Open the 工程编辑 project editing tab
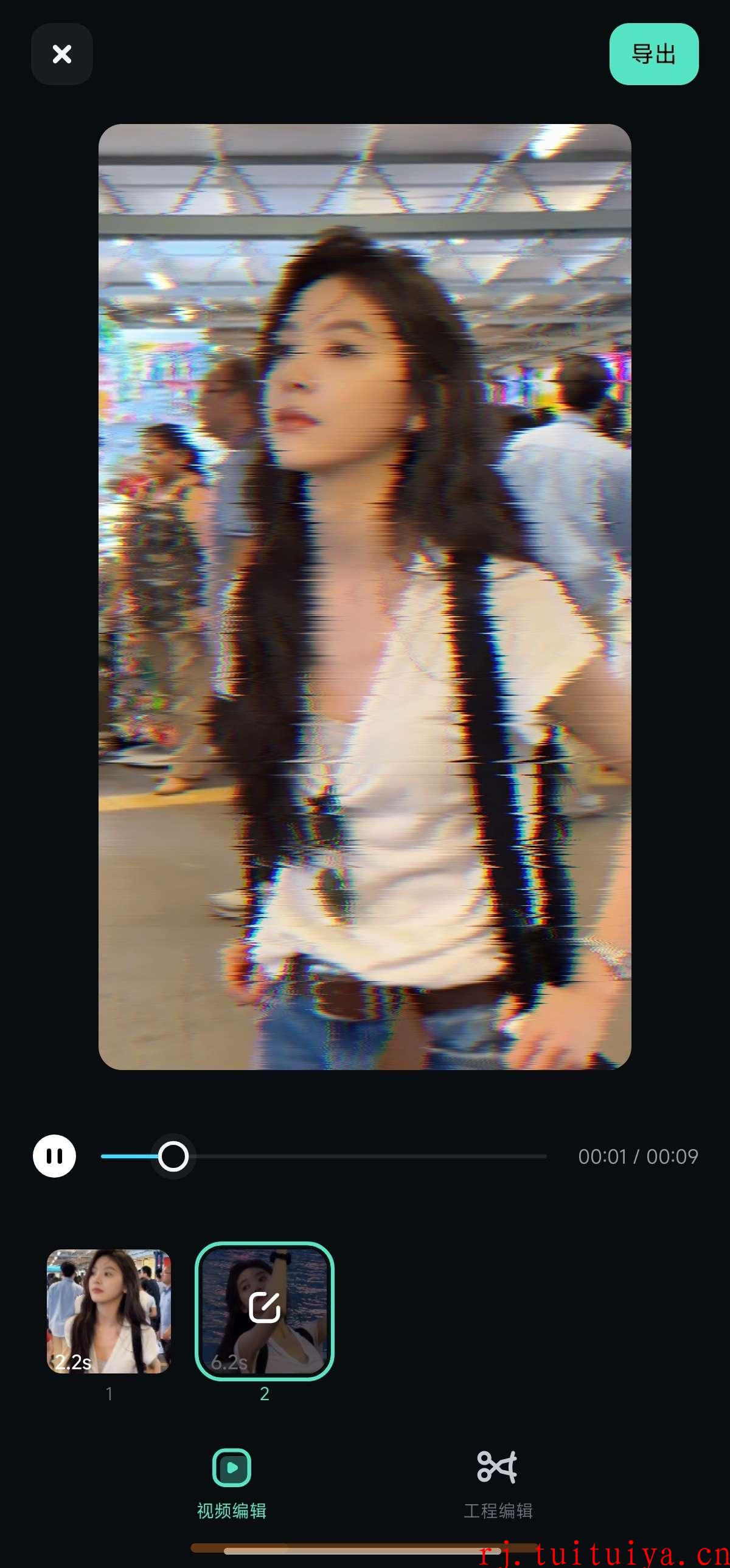The width and height of the screenshot is (730, 1568). point(498,1485)
